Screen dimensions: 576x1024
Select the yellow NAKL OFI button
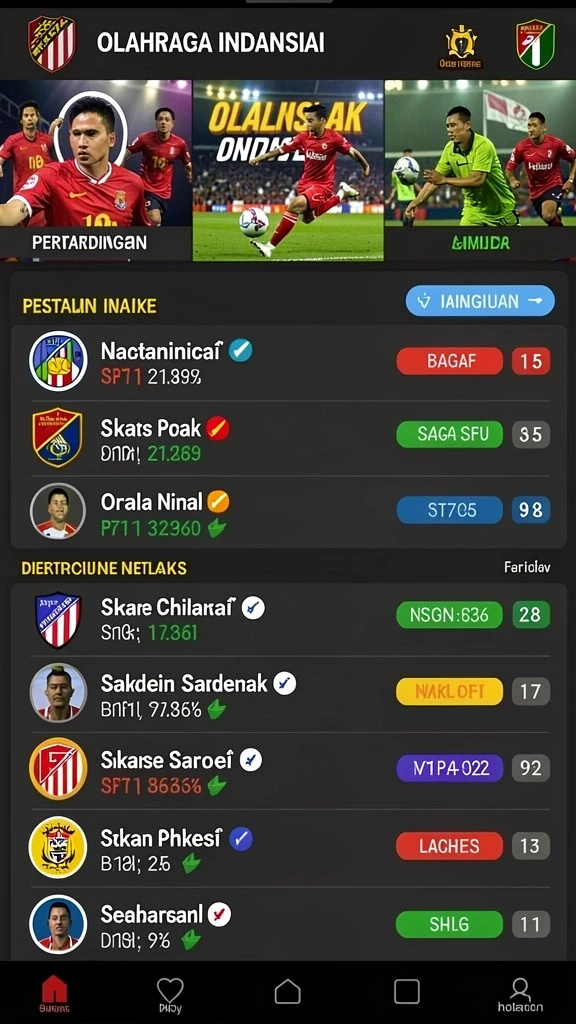point(449,692)
